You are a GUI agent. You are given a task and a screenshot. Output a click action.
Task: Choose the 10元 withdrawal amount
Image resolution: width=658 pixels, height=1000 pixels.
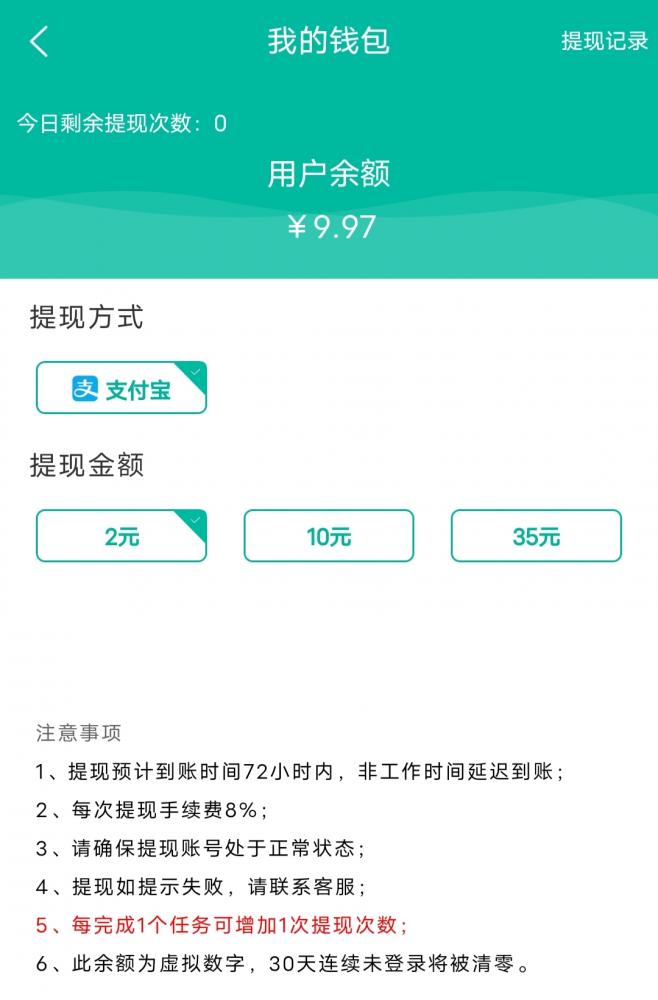328,537
